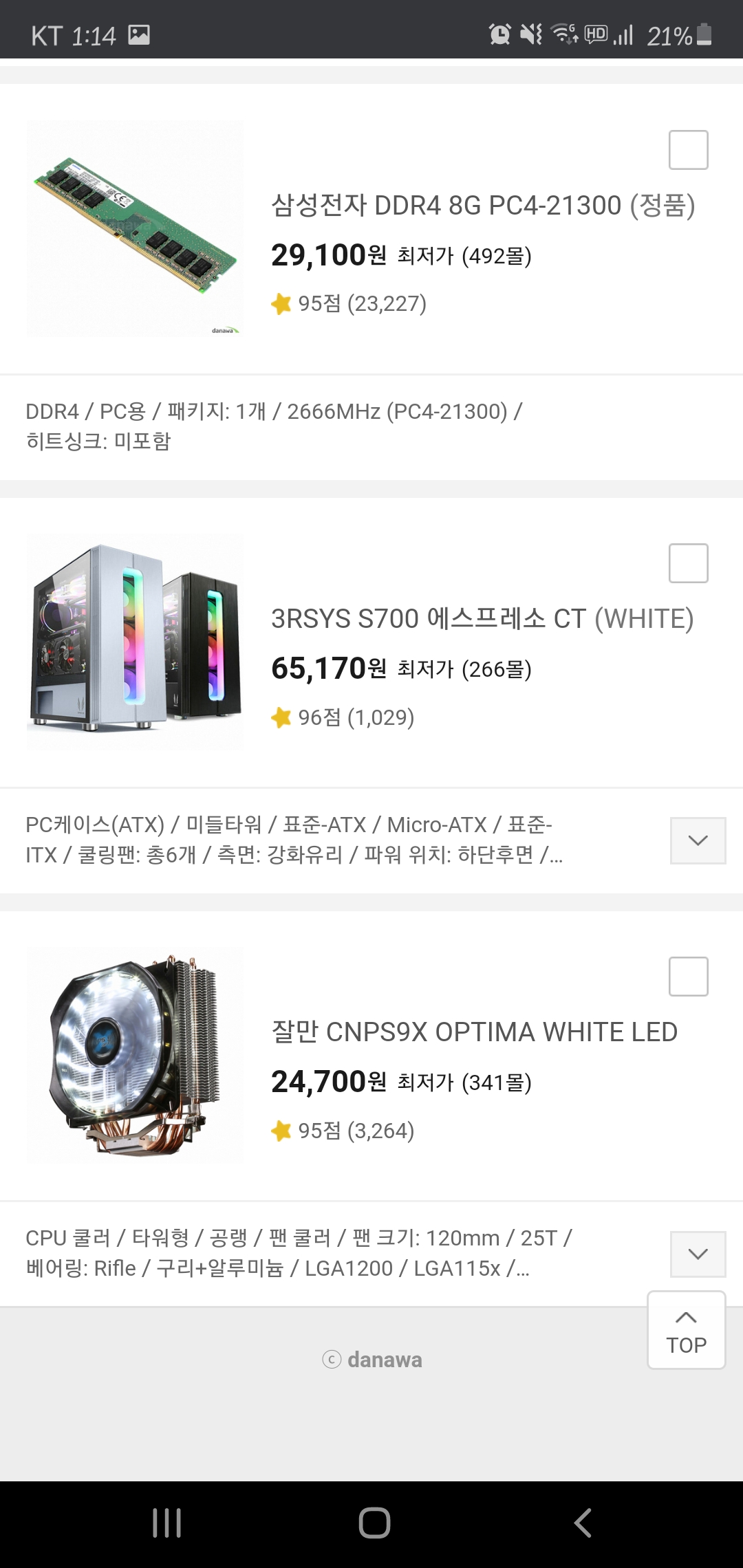Tap the 3RSYS PC case image

[x=135, y=642]
